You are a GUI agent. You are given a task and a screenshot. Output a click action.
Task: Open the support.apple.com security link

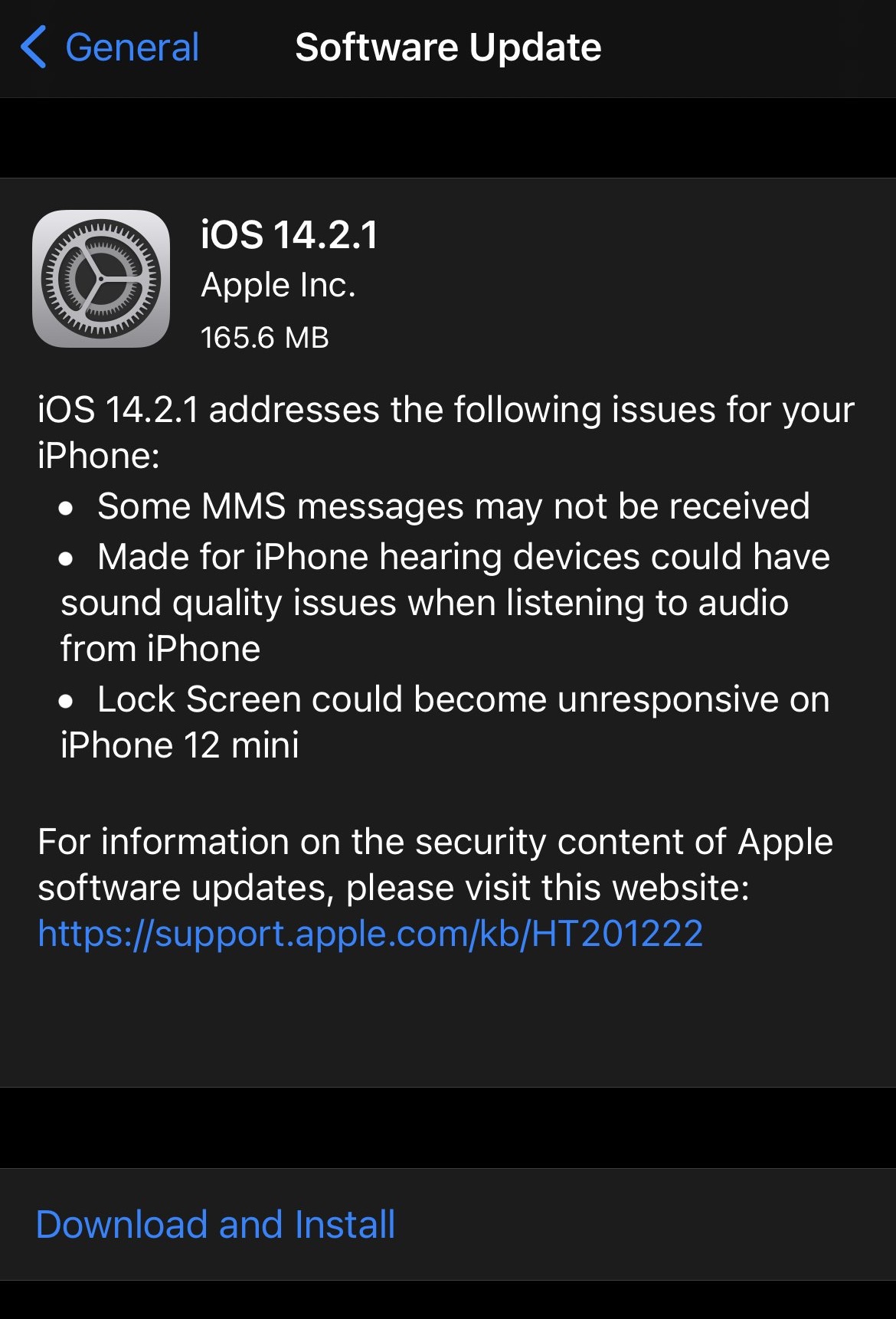[370, 934]
